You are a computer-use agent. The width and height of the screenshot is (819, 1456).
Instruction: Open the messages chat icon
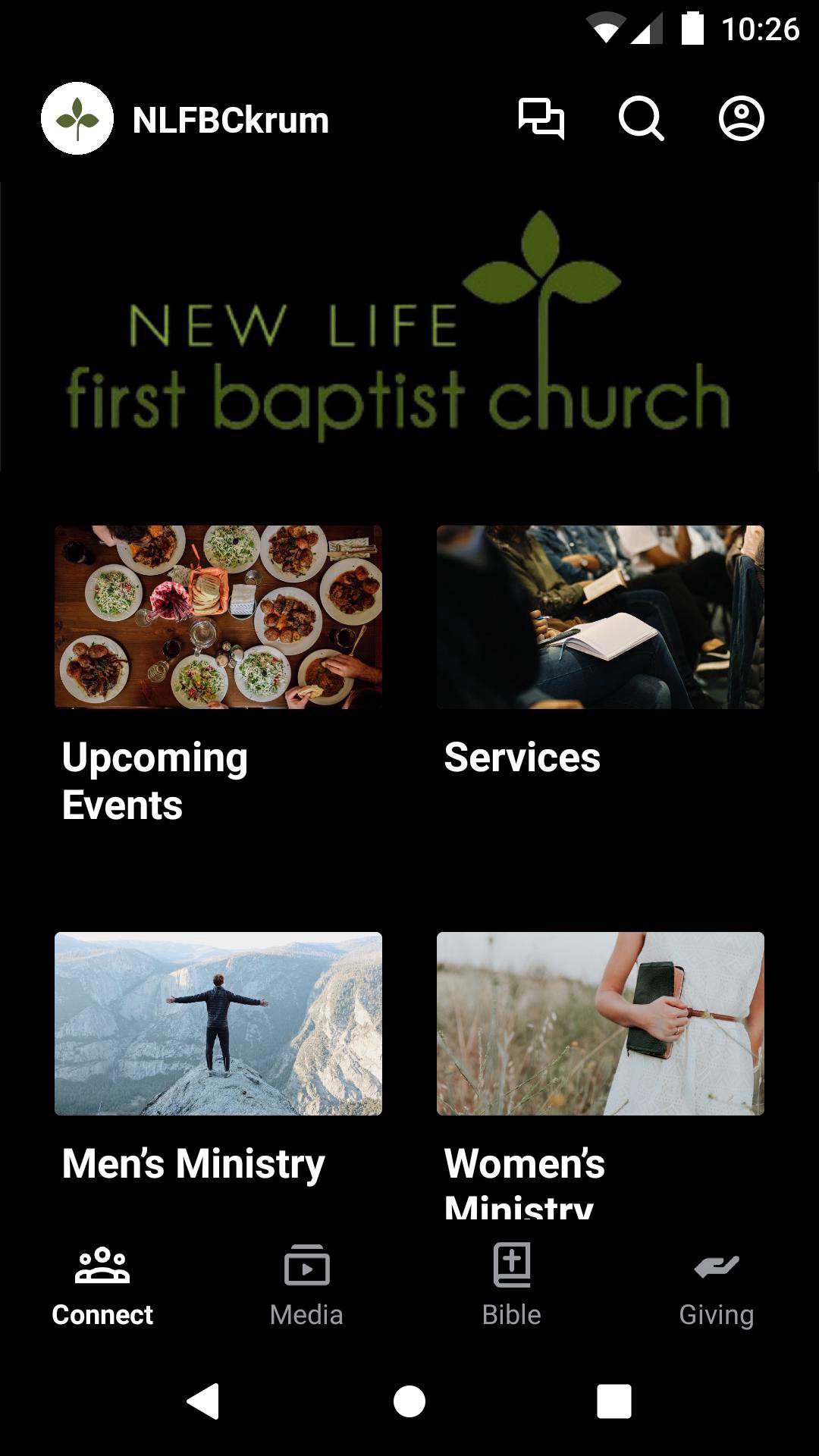(x=541, y=119)
